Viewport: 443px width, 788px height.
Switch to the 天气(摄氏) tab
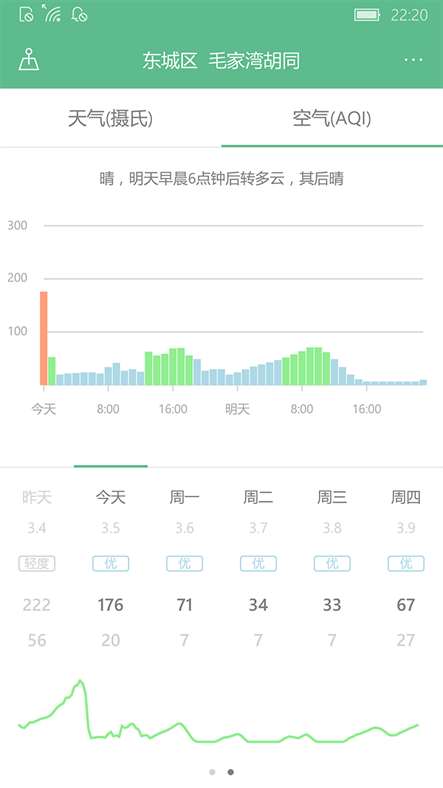pos(110,119)
